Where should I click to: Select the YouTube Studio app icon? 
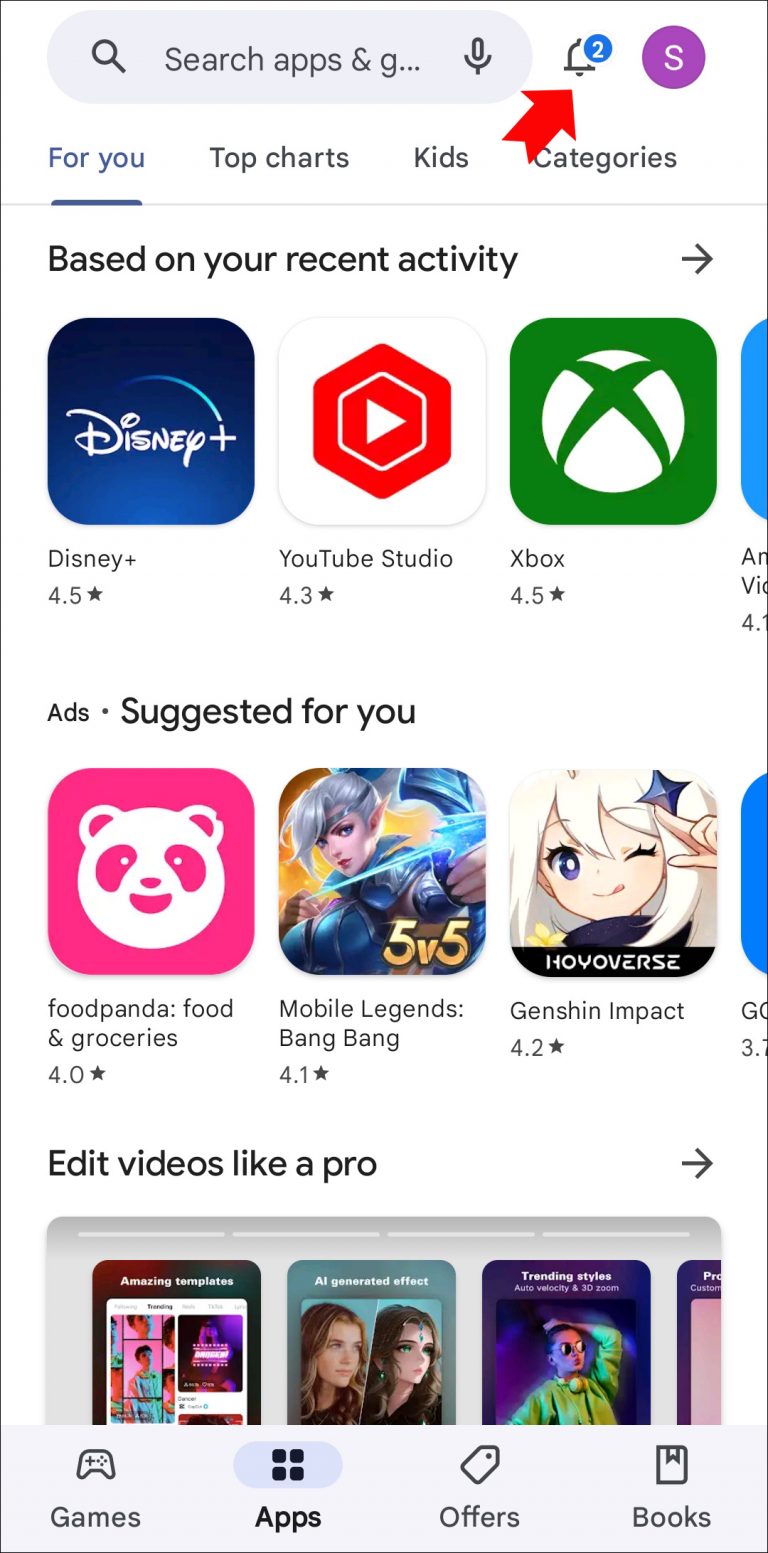pyautogui.click(x=382, y=420)
